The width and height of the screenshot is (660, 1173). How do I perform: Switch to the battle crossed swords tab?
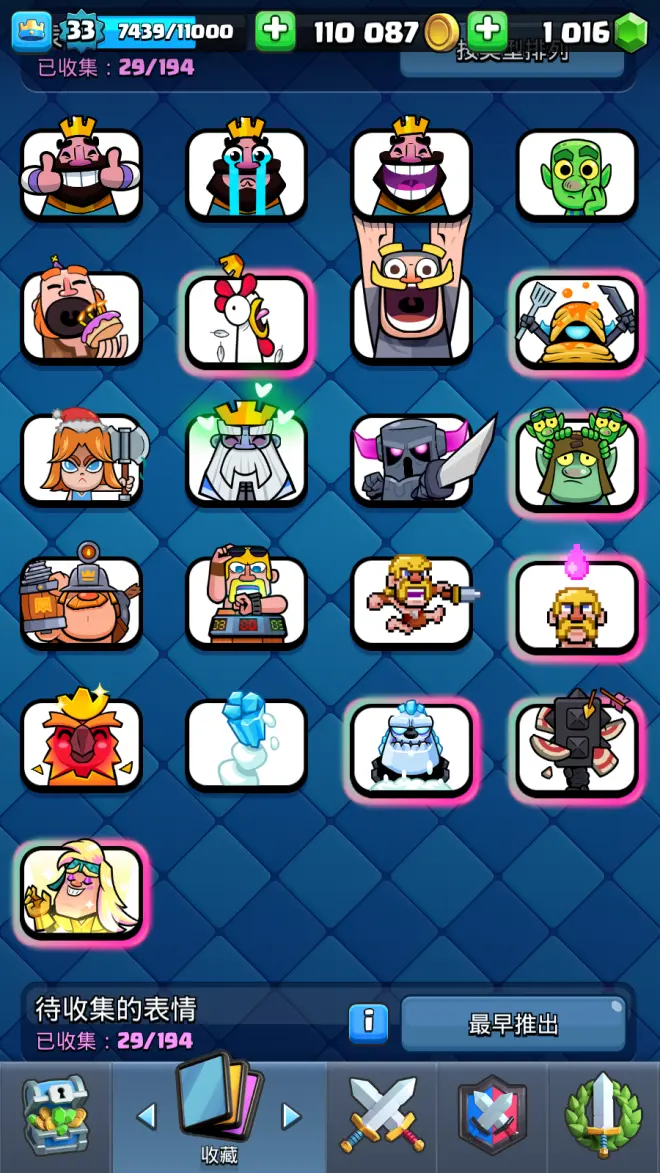point(382,1115)
